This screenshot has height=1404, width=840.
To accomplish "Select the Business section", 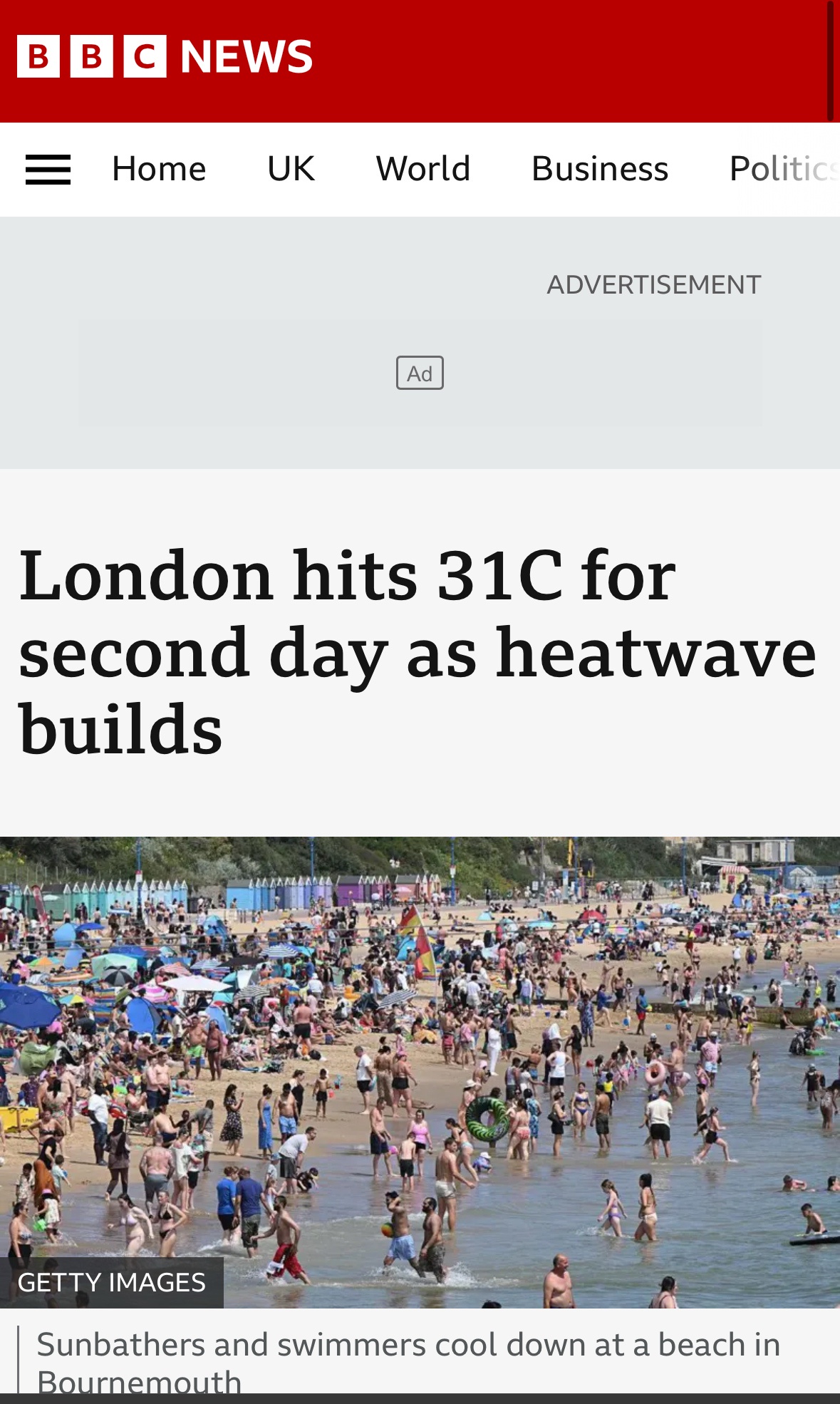I will (599, 170).
